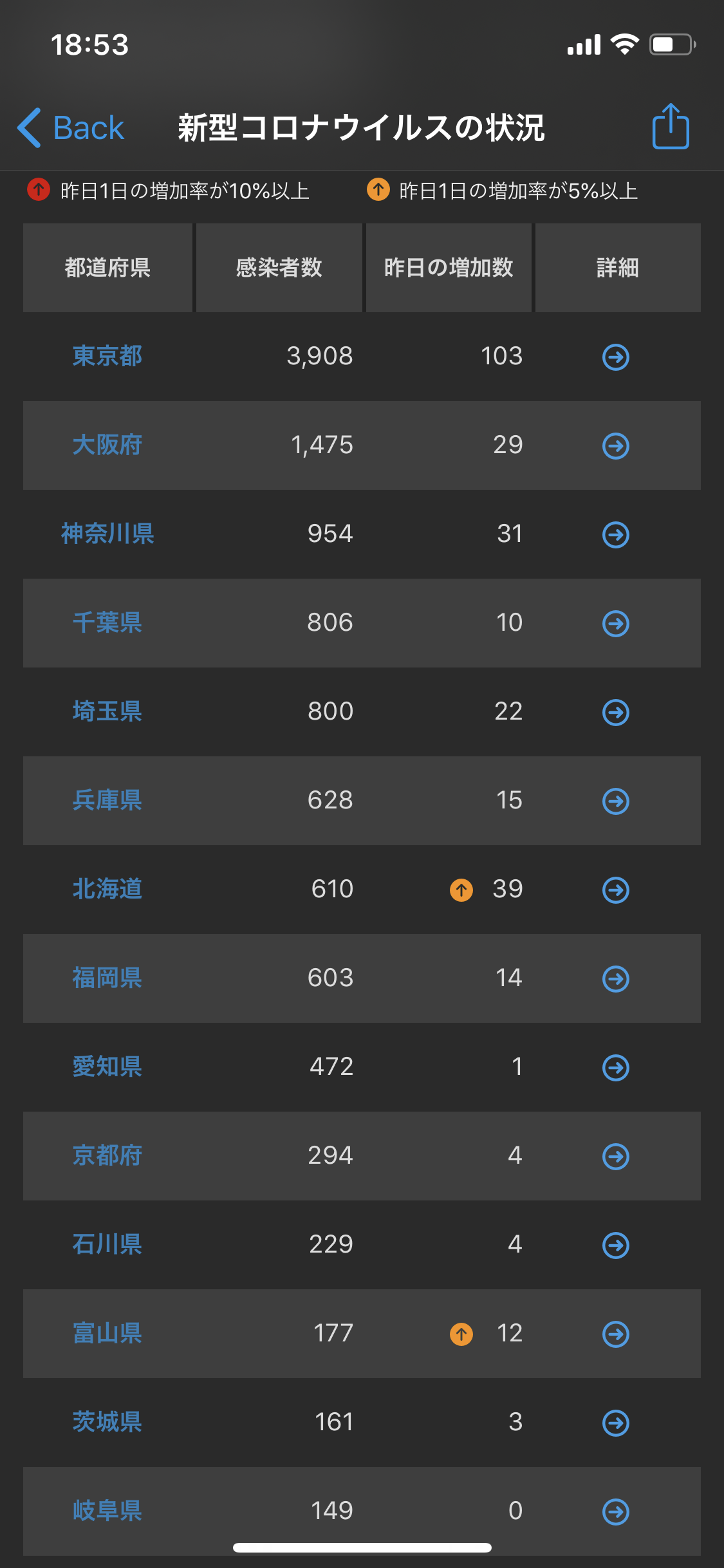Select the 愛知県 prefecture link
The width and height of the screenshot is (724, 1568).
tap(107, 1067)
